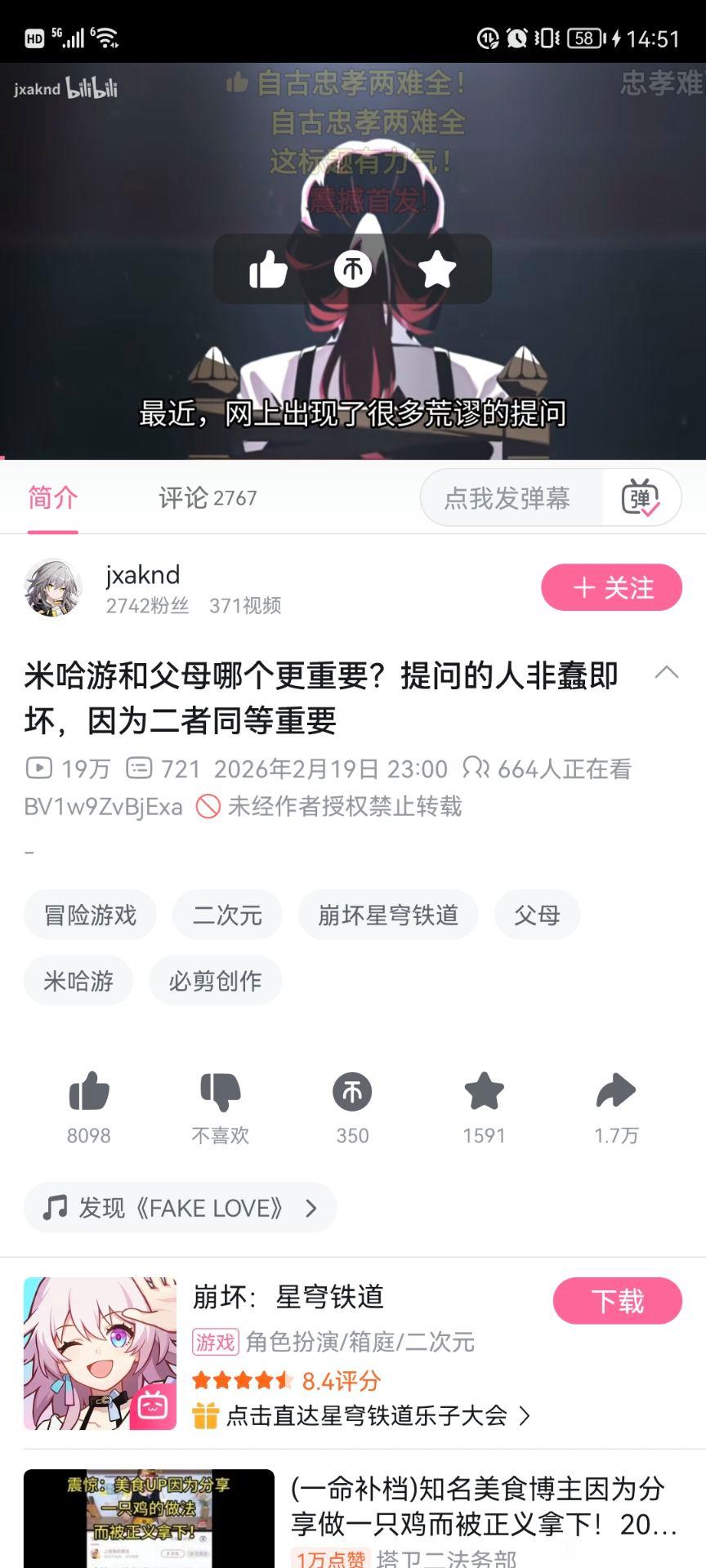706x1568 pixels.
Task: Tap the 不喜欢 dislike icon
Action: (x=220, y=1093)
